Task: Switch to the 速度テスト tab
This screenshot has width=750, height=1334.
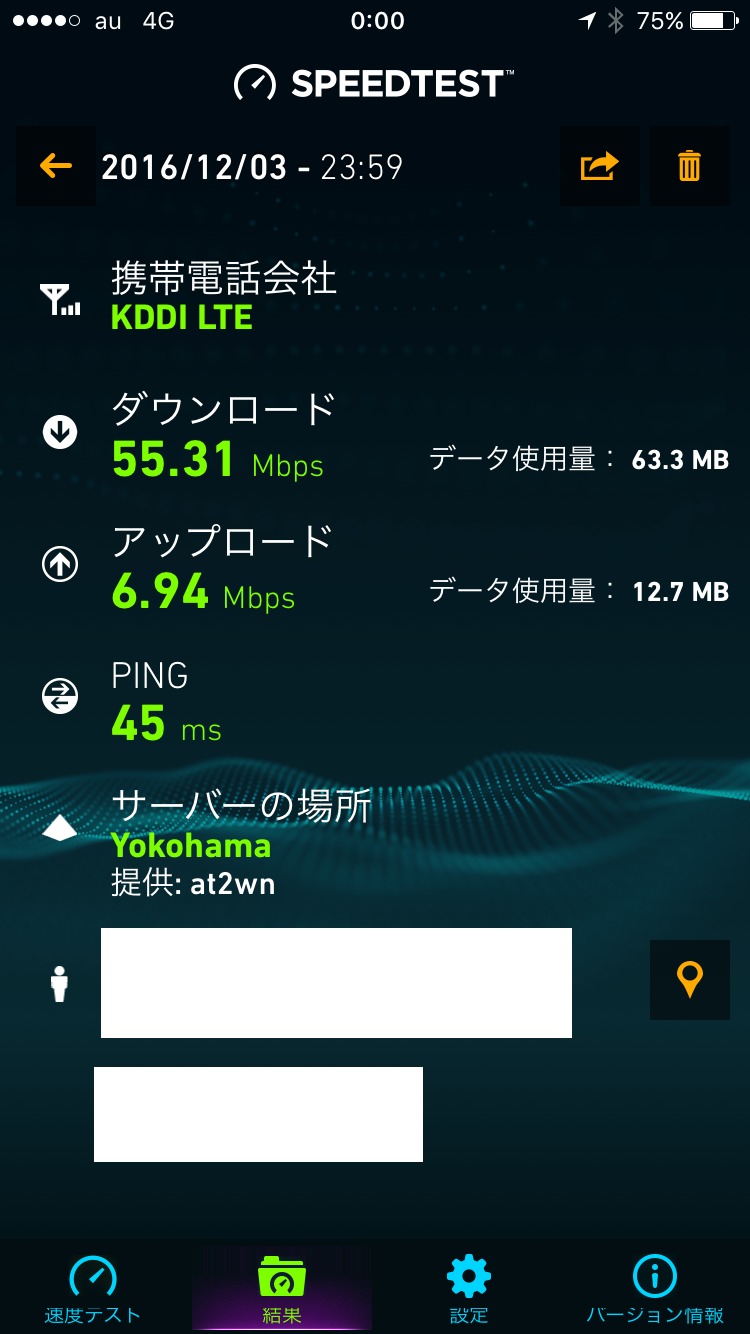Action: point(92,1288)
